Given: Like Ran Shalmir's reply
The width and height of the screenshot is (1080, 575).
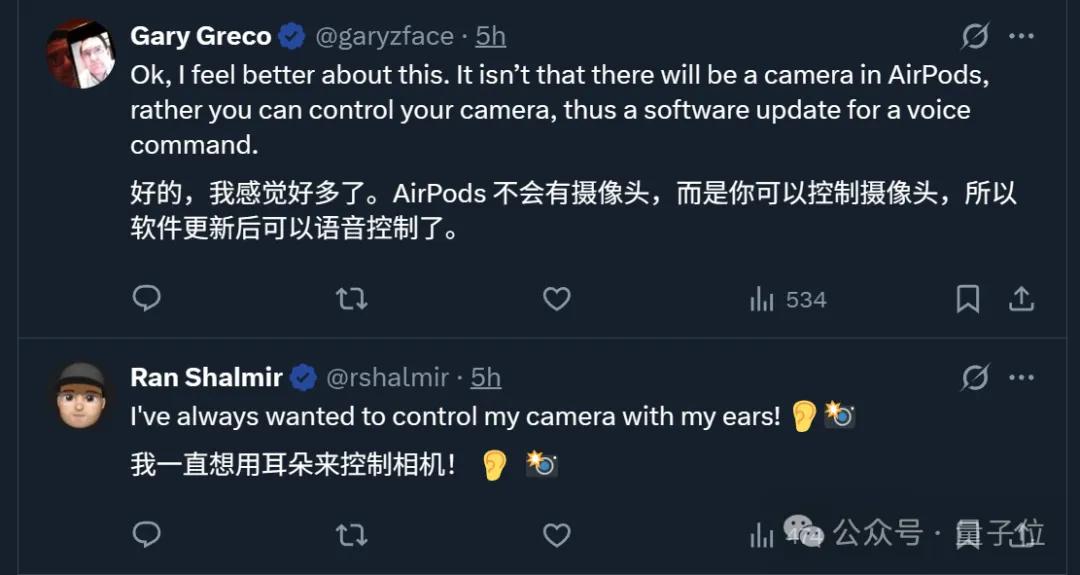Looking at the screenshot, I should [x=556, y=535].
